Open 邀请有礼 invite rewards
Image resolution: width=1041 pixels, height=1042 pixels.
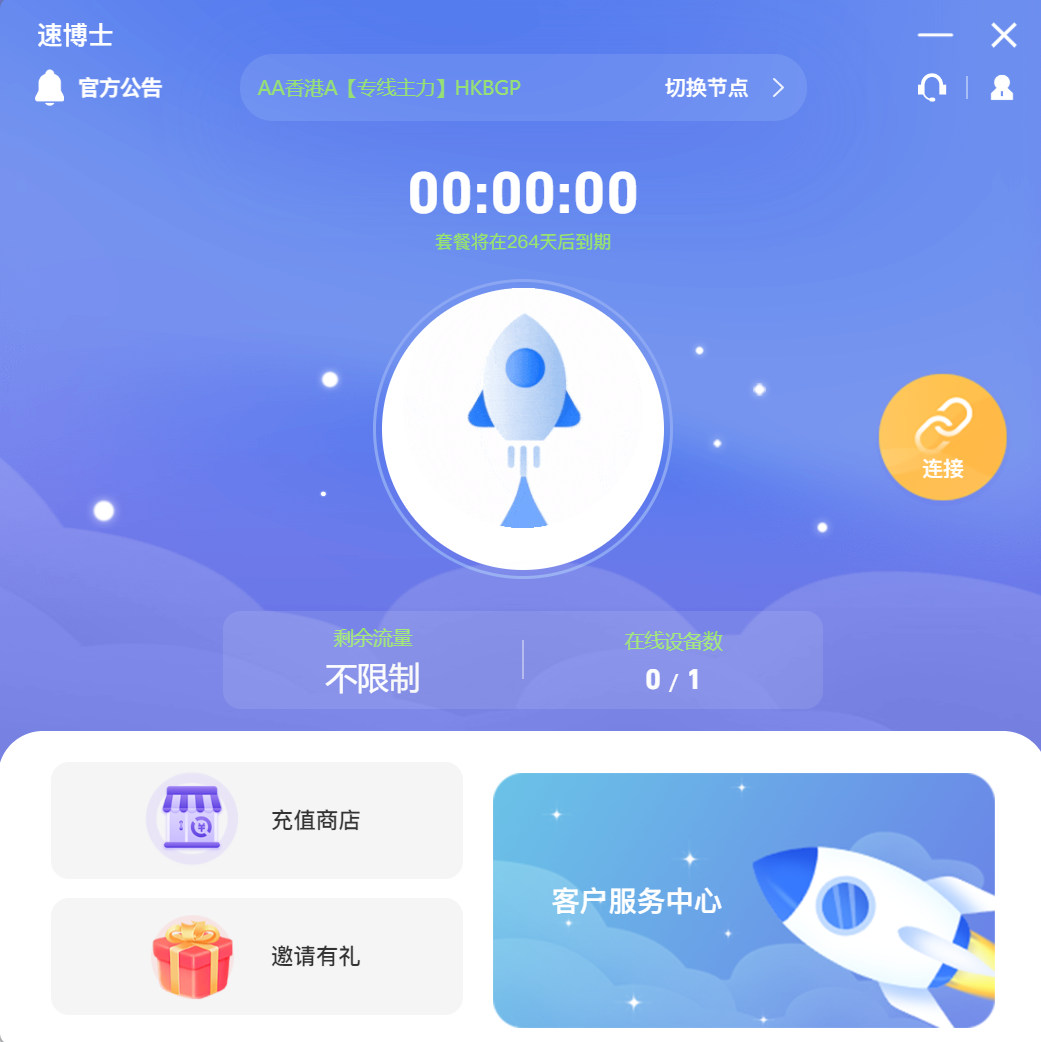pyautogui.click(x=257, y=957)
